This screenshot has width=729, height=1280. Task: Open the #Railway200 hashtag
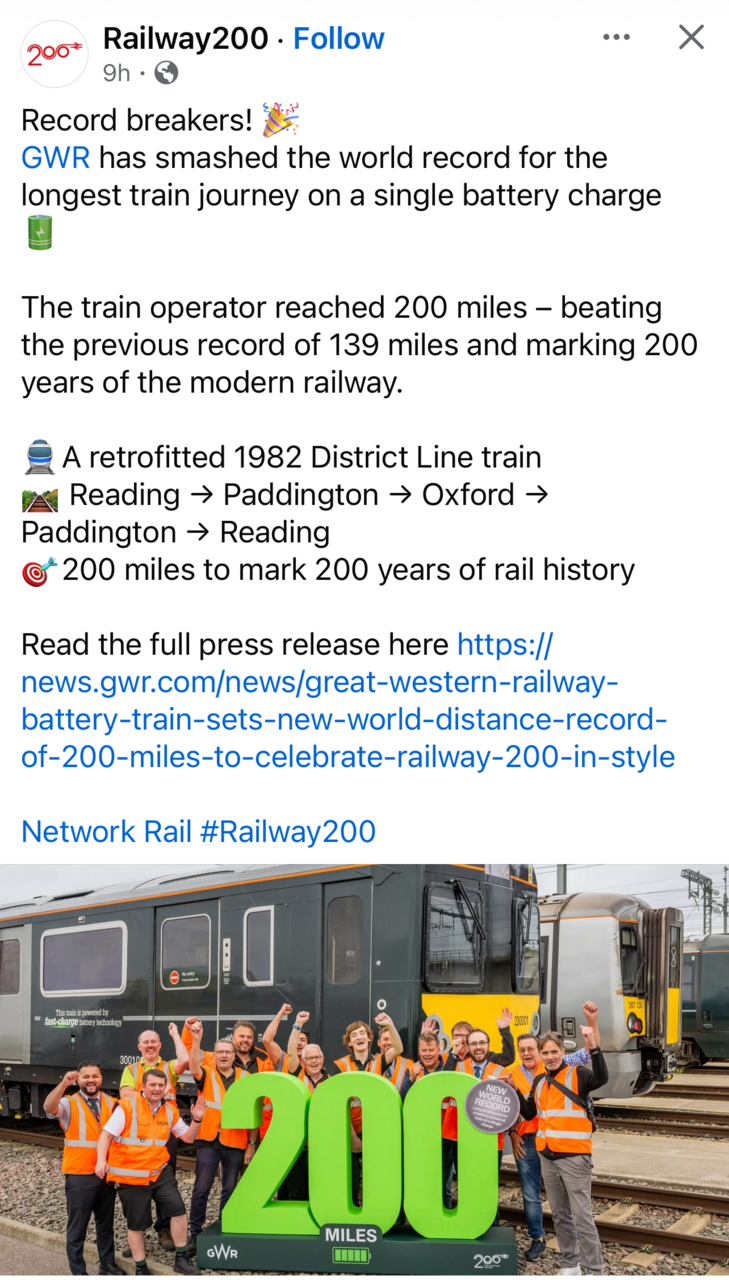288,831
